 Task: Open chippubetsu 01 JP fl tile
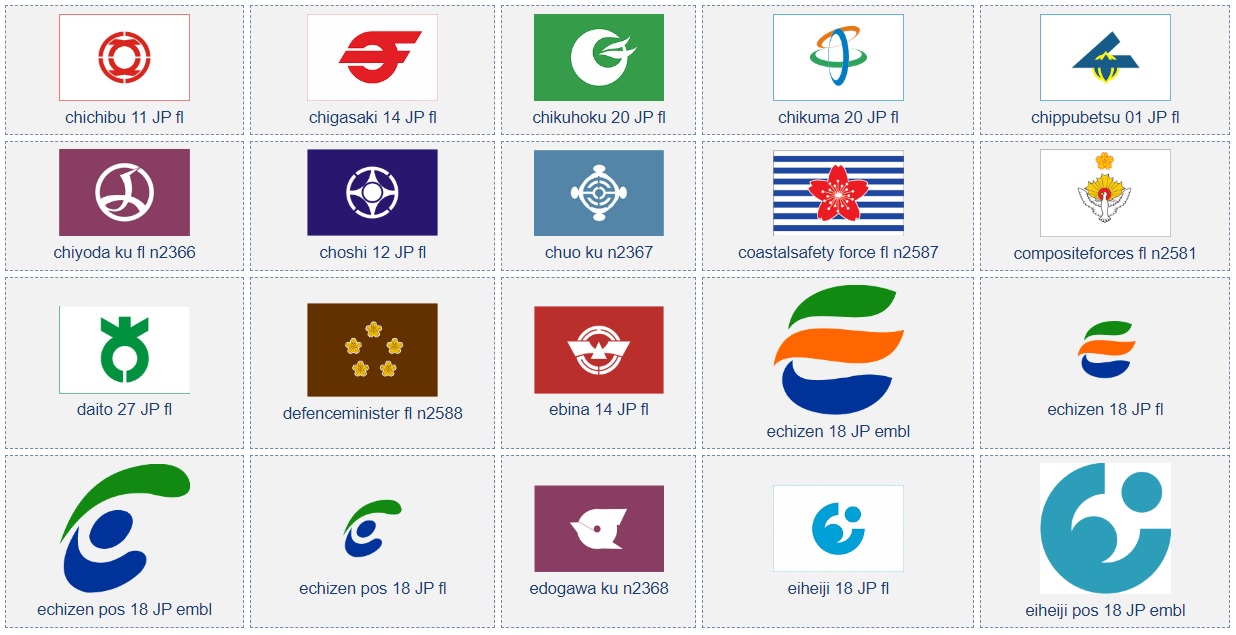1105,58
